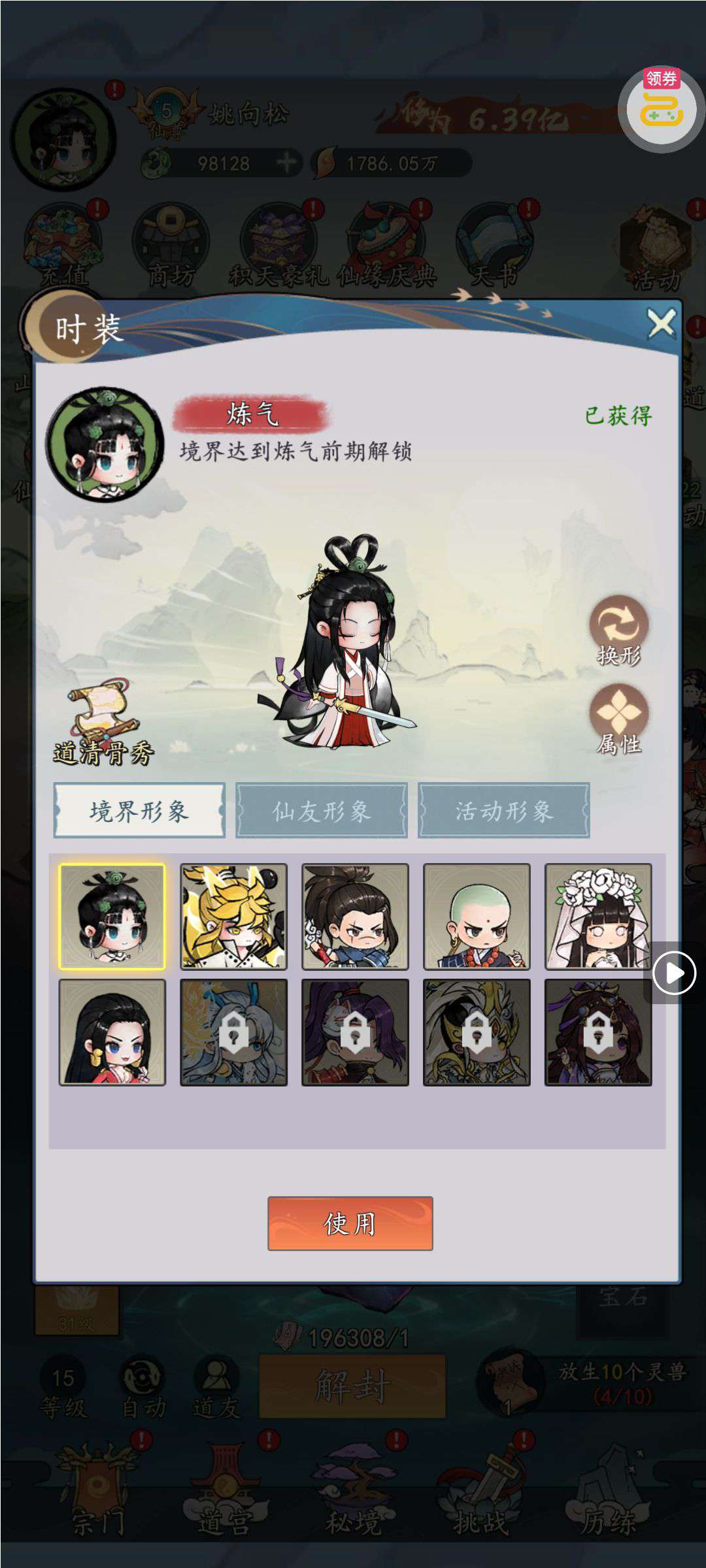Switch to the 仙友形象 tab

(x=322, y=811)
